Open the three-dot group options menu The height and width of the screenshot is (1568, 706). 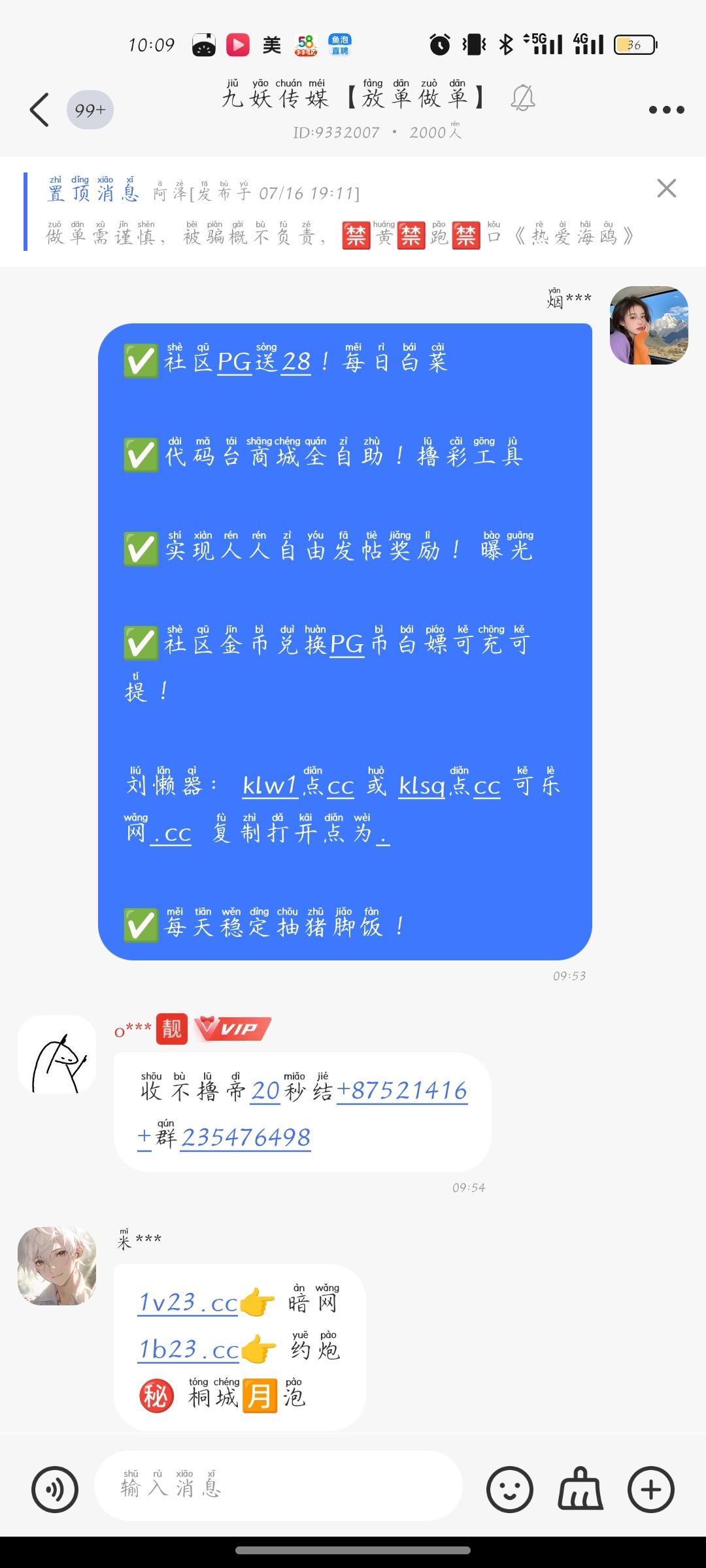pos(665,109)
